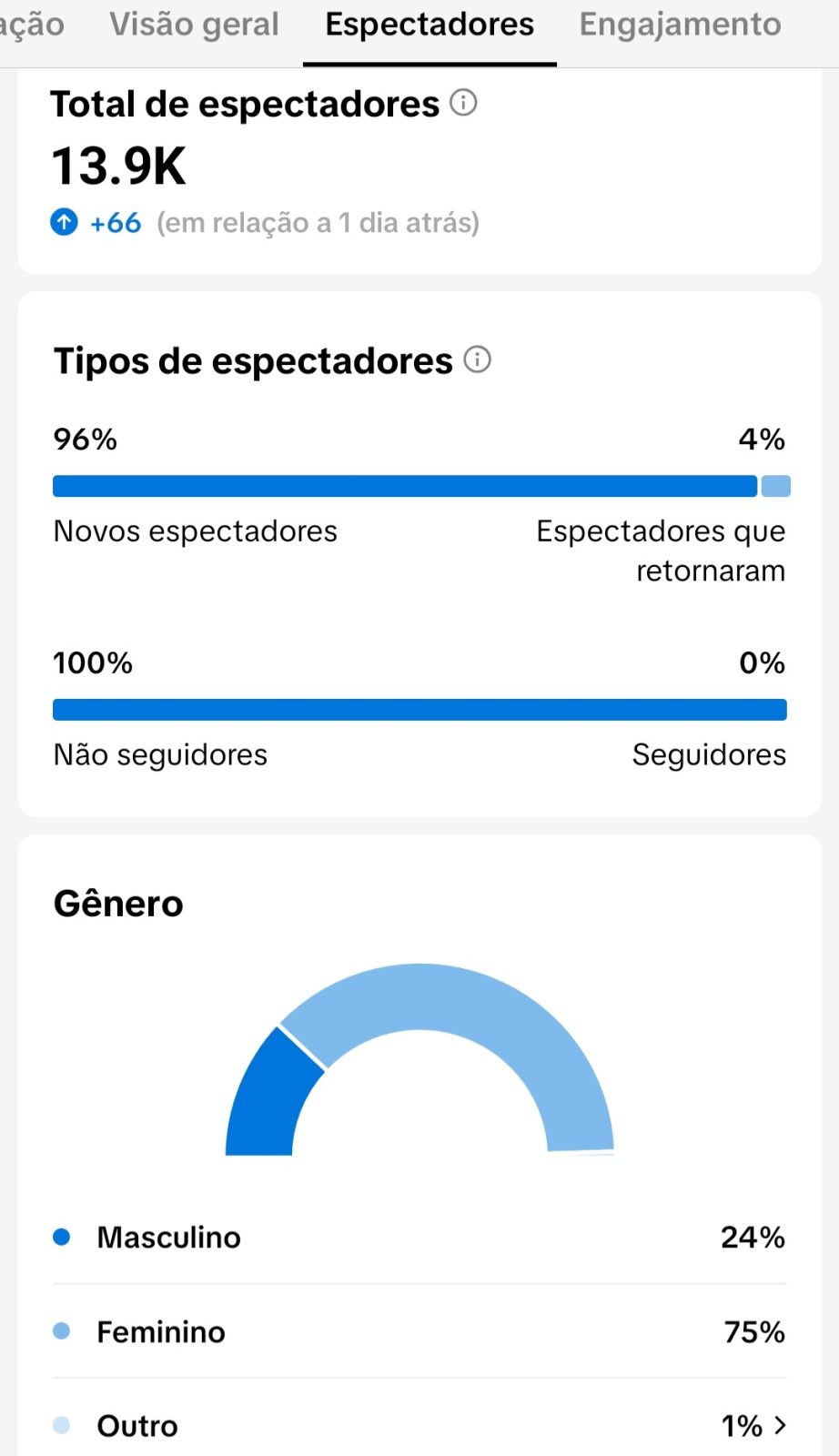Image resolution: width=839 pixels, height=1456 pixels.
Task: Open the Engajamento tab
Action: 681,25
